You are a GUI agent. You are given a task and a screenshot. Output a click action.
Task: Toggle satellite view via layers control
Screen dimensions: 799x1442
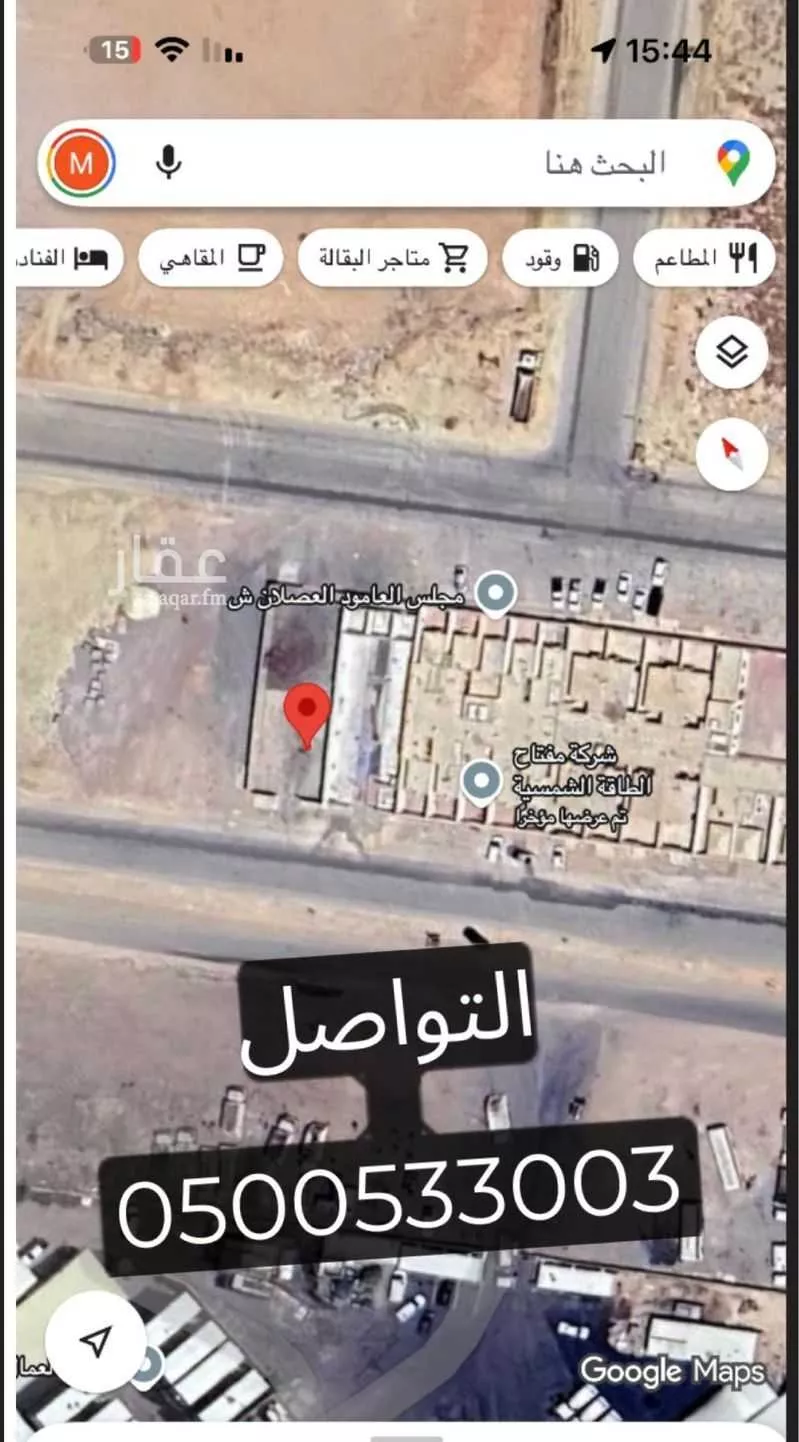(731, 353)
